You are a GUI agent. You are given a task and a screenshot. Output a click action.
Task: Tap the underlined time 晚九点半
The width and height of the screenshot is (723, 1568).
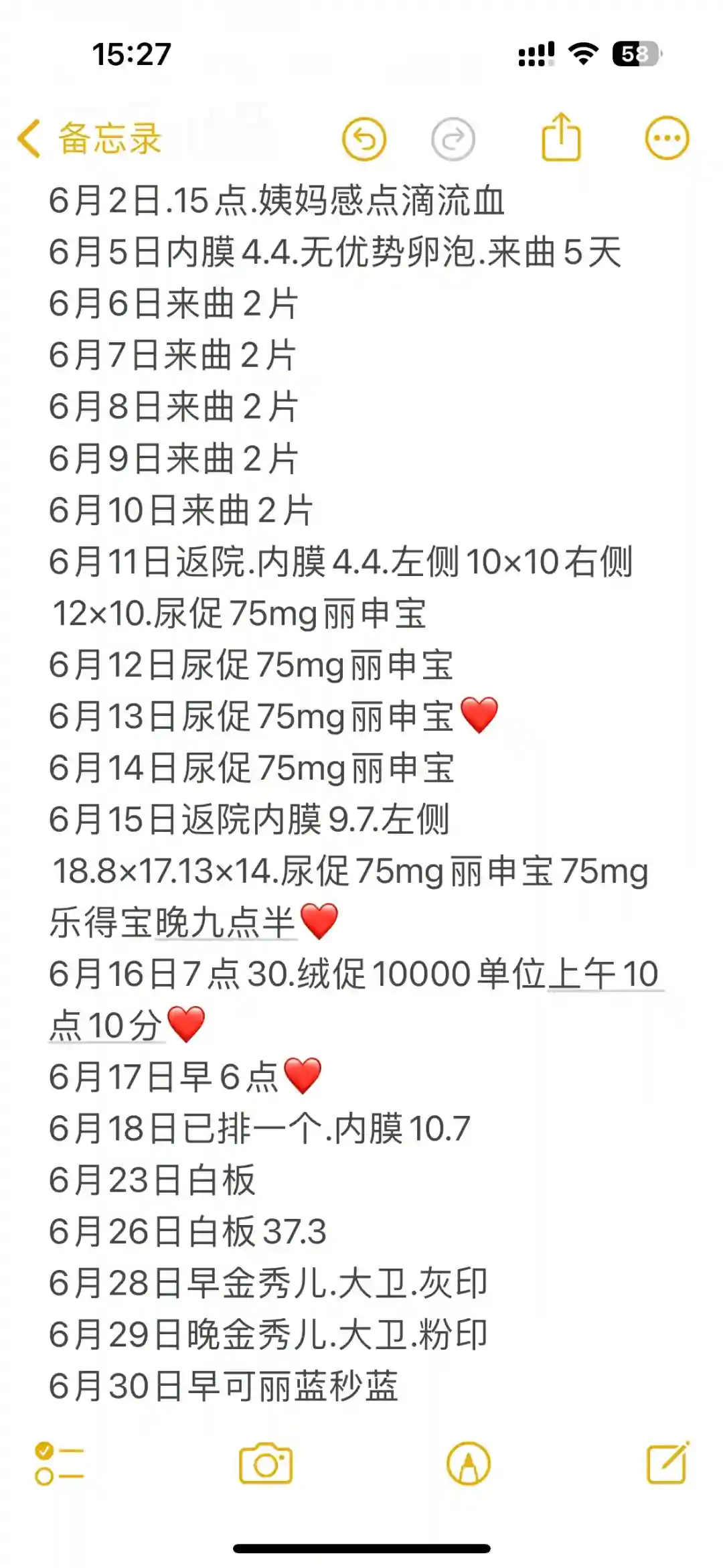click(226, 922)
